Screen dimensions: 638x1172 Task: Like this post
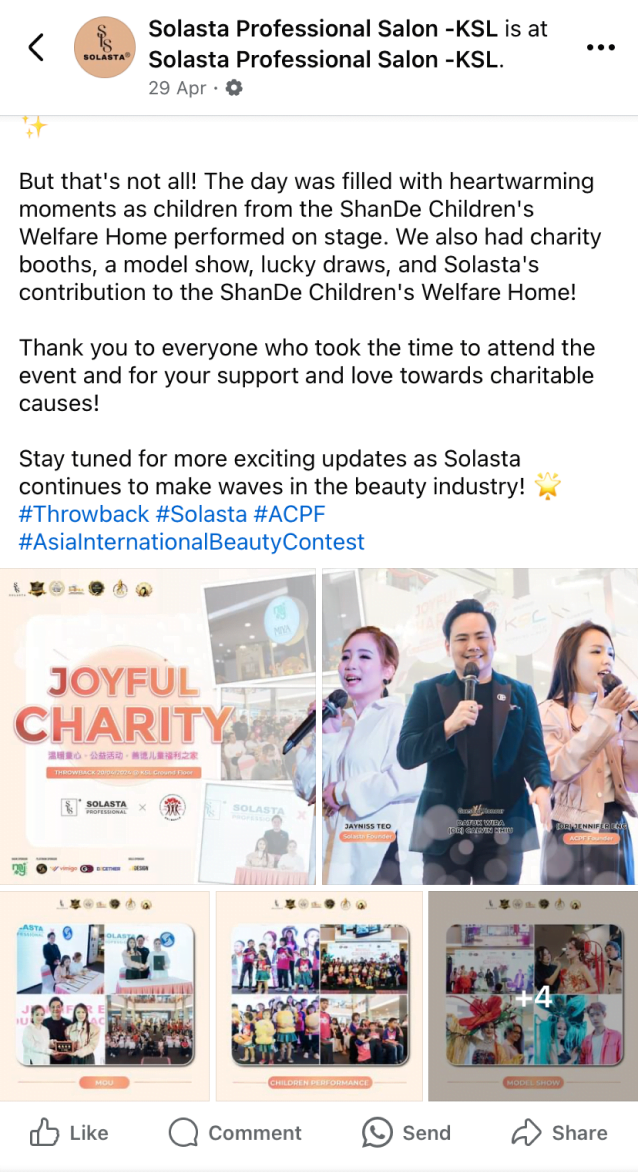tap(69, 1132)
